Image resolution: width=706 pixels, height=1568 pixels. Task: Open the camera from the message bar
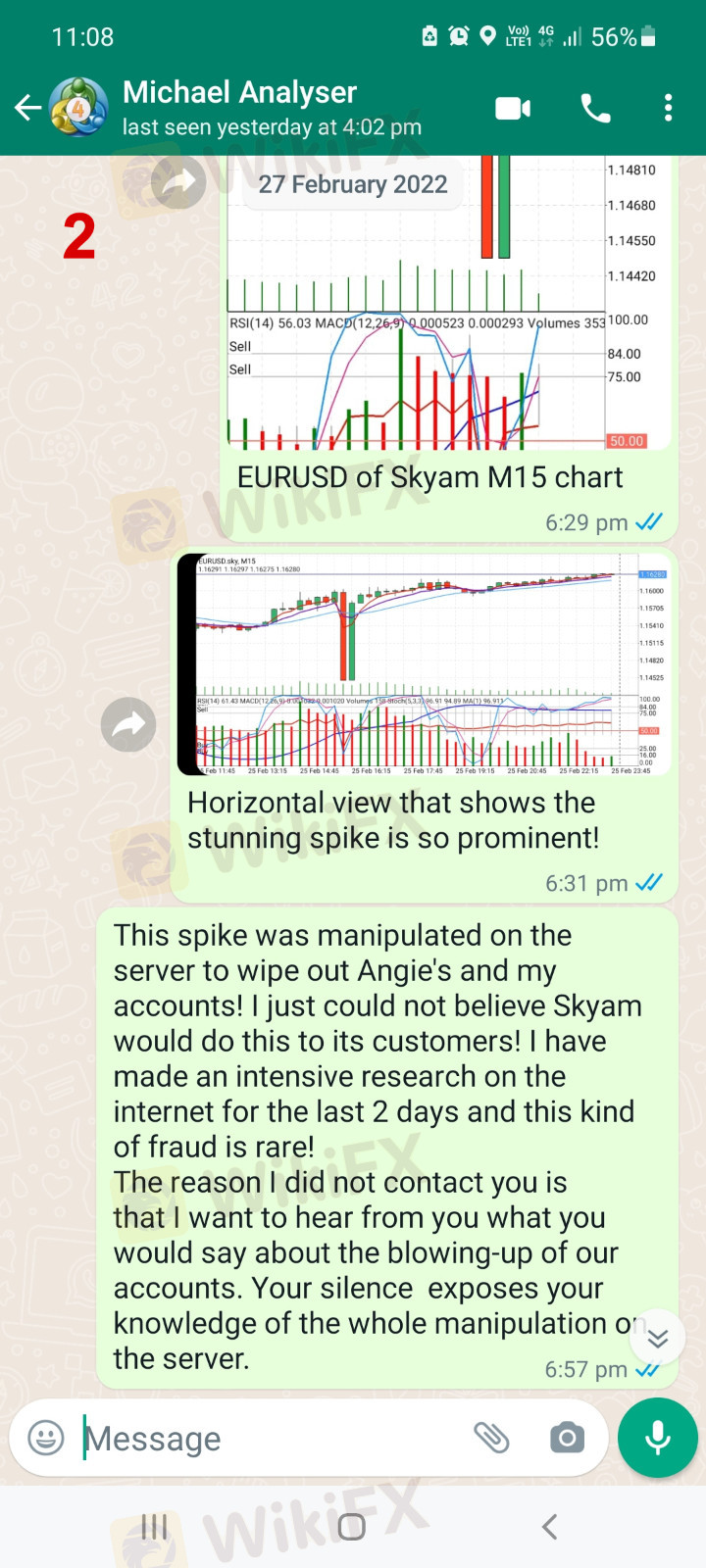tap(567, 1438)
